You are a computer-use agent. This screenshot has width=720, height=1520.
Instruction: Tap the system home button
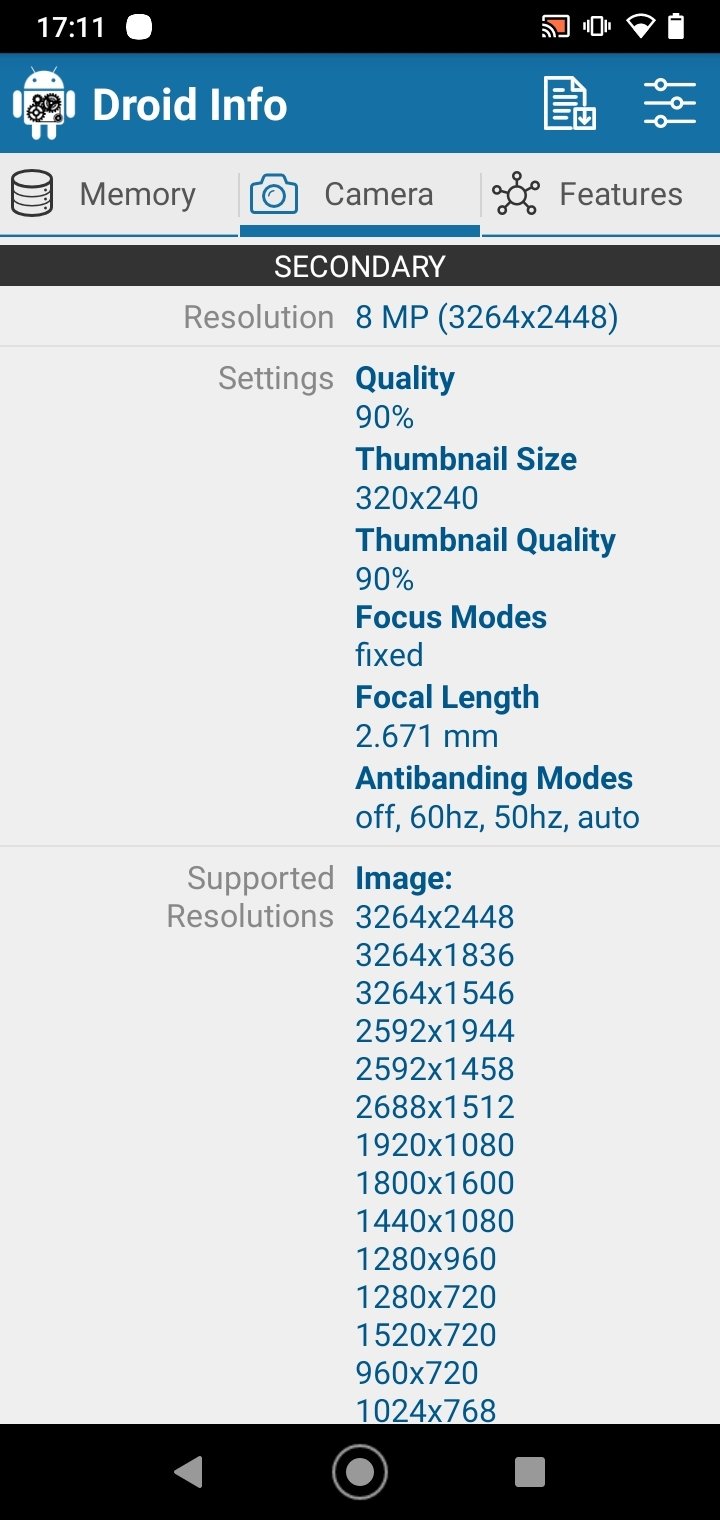[x=360, y=1472]
